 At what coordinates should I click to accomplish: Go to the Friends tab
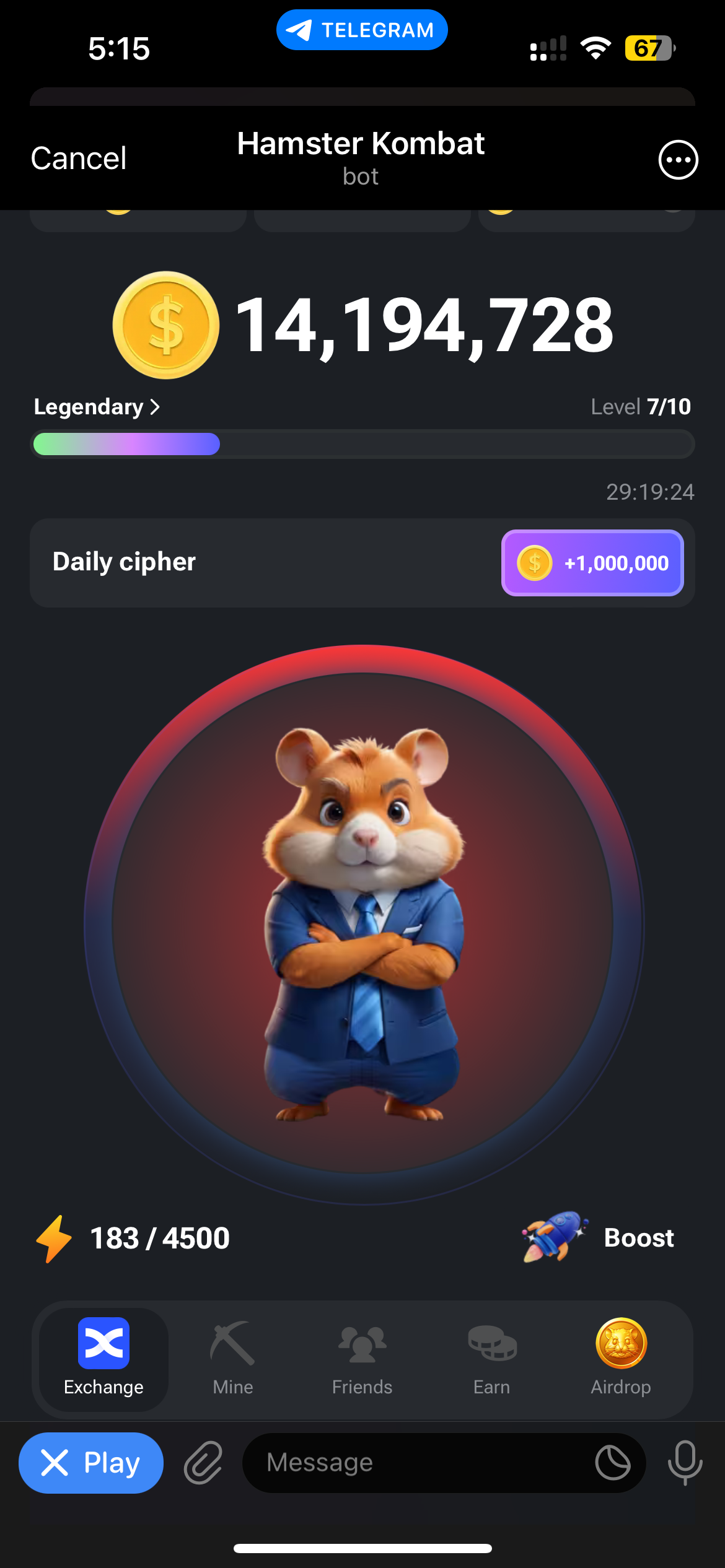click(362, 1357)
